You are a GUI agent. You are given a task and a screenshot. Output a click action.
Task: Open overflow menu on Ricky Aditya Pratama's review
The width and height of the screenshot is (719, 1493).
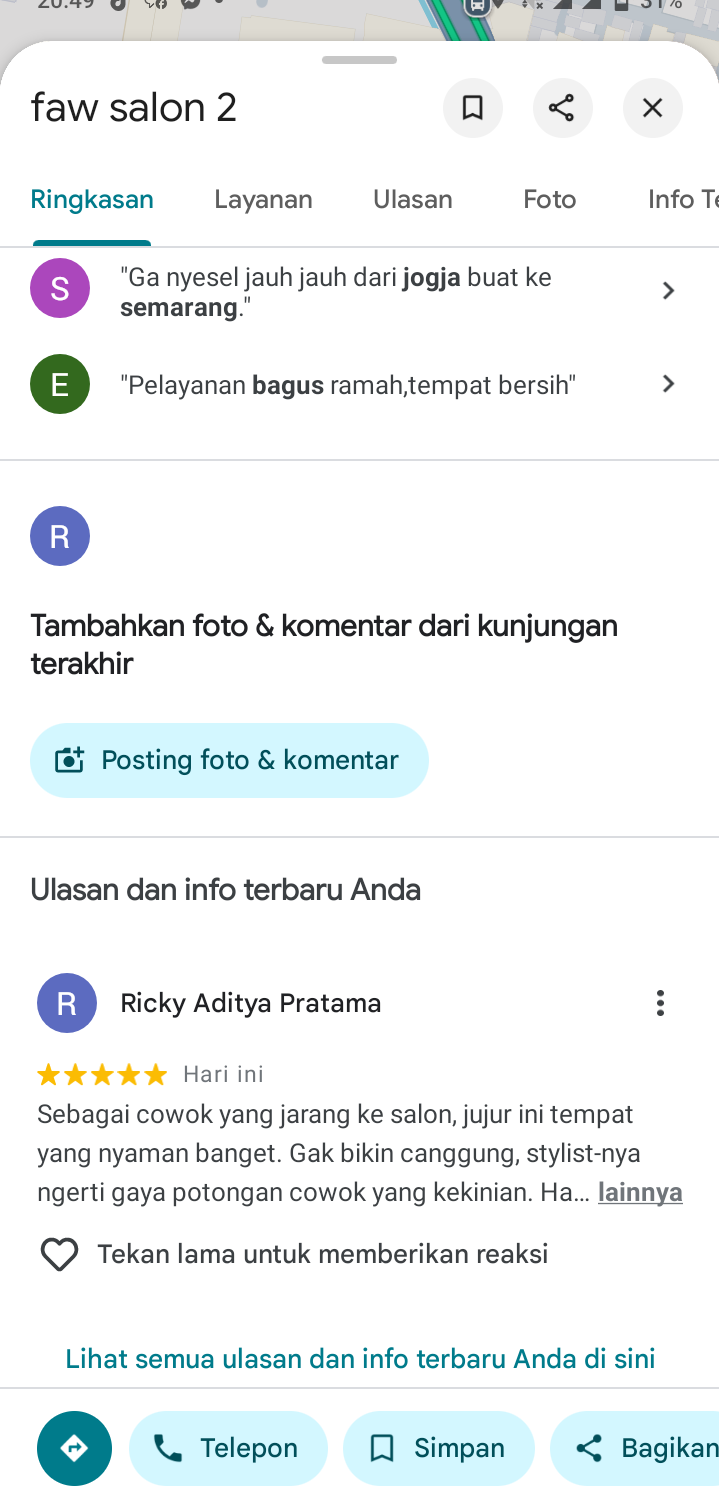click(660, 1003)
